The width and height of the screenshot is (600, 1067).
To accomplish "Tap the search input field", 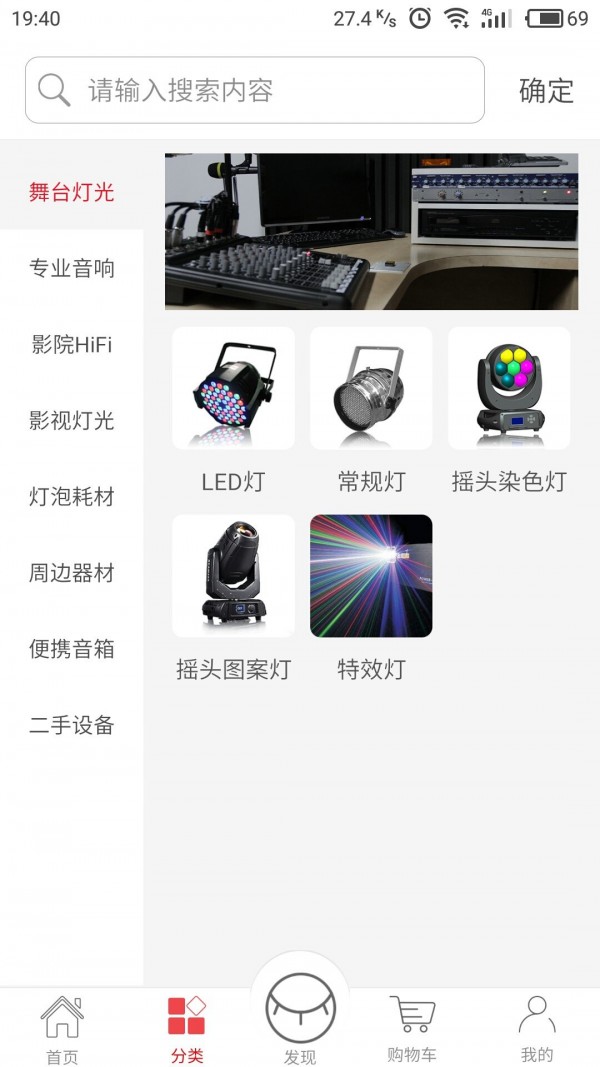I will (270, 91).
